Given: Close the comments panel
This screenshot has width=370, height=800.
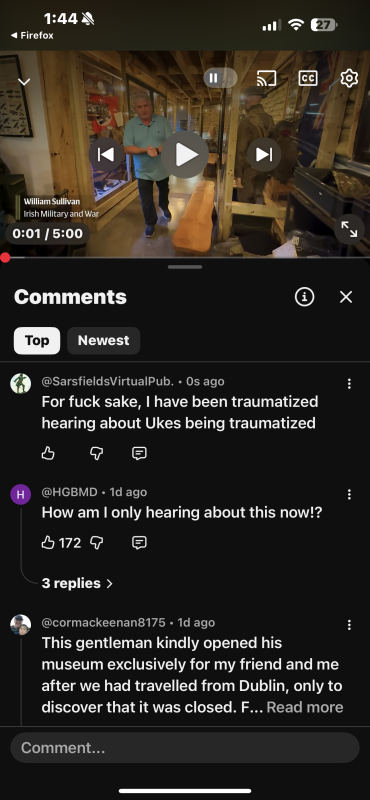Looking at the screenshot, I should (346, 297).
